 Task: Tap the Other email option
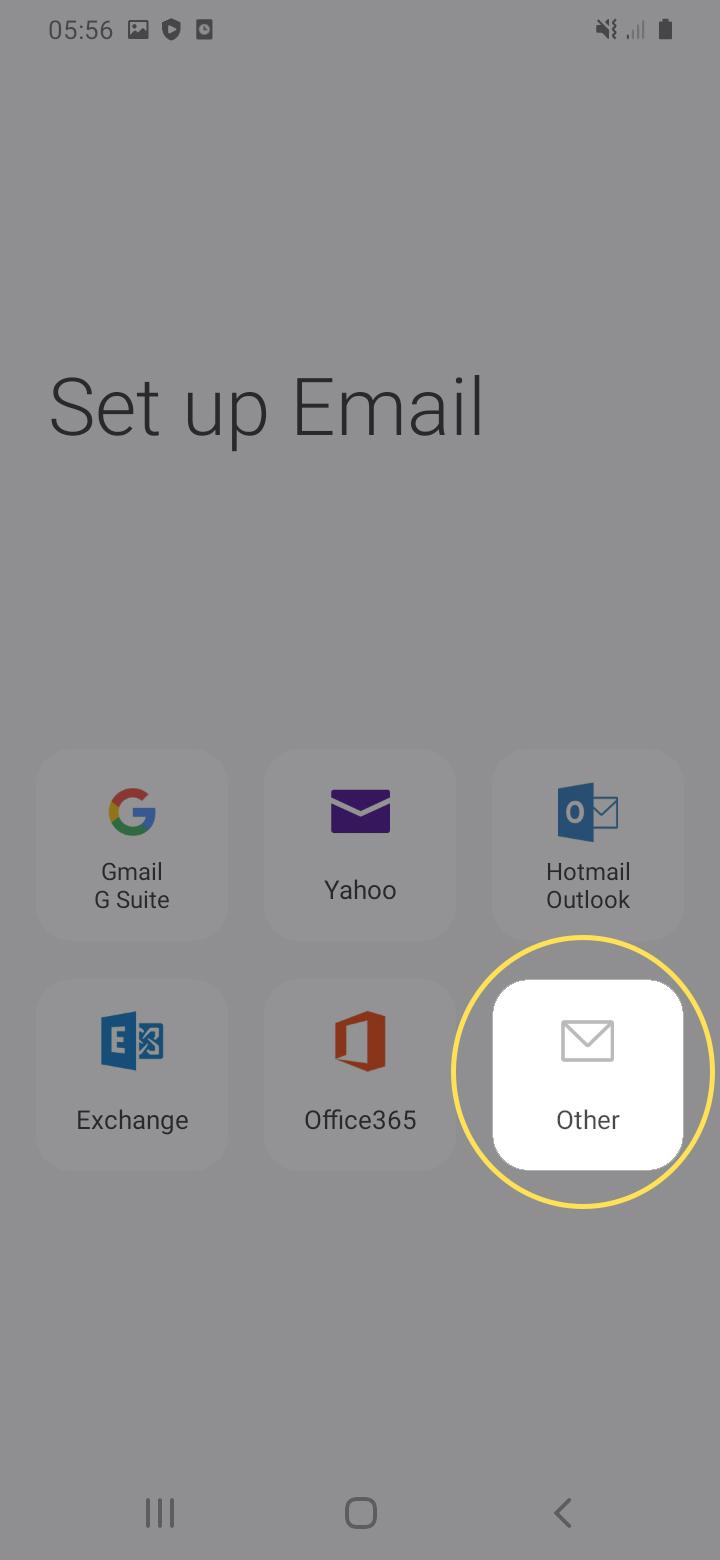point(588,1074)
